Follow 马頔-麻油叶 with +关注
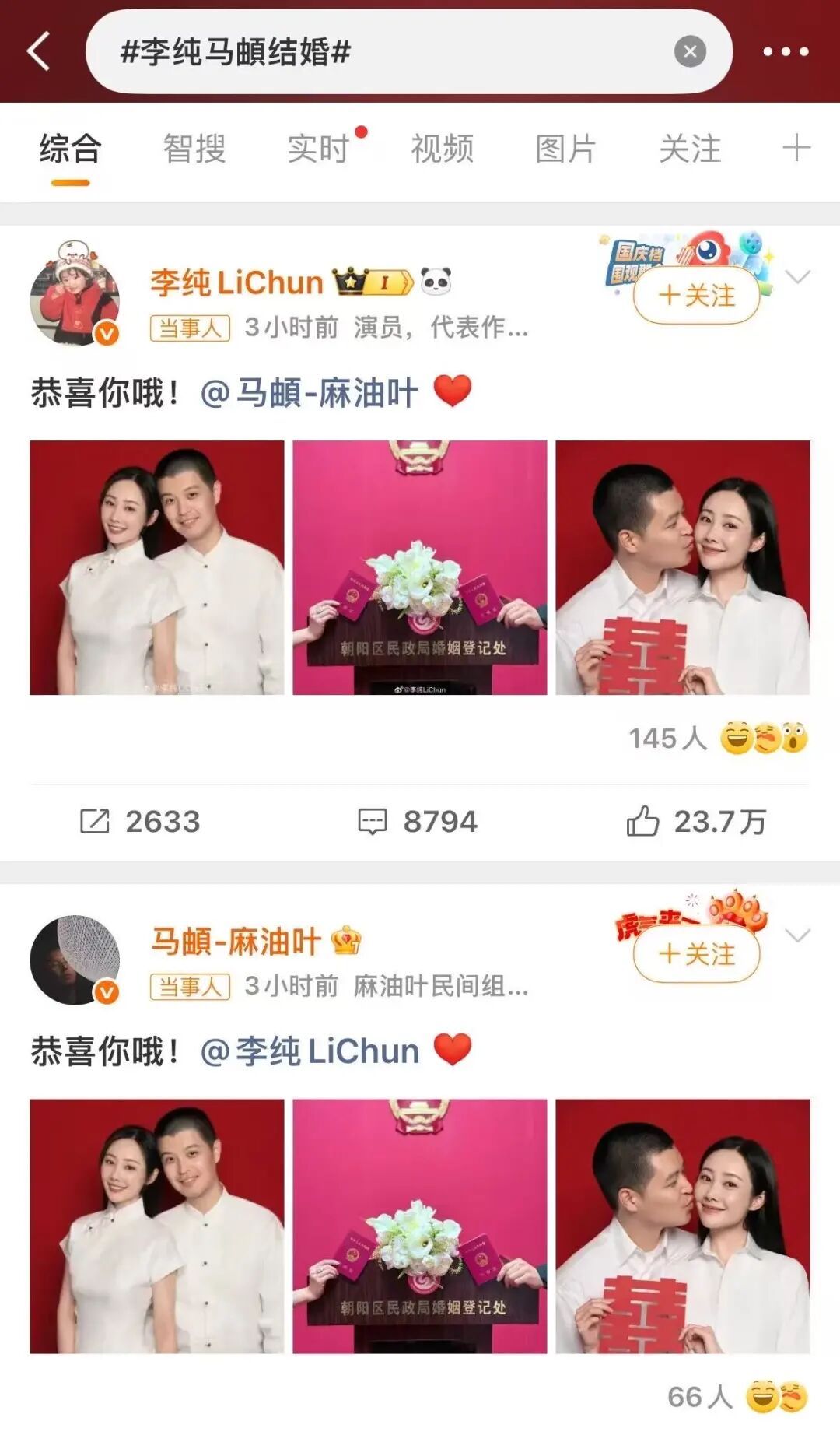 (696, 954)
